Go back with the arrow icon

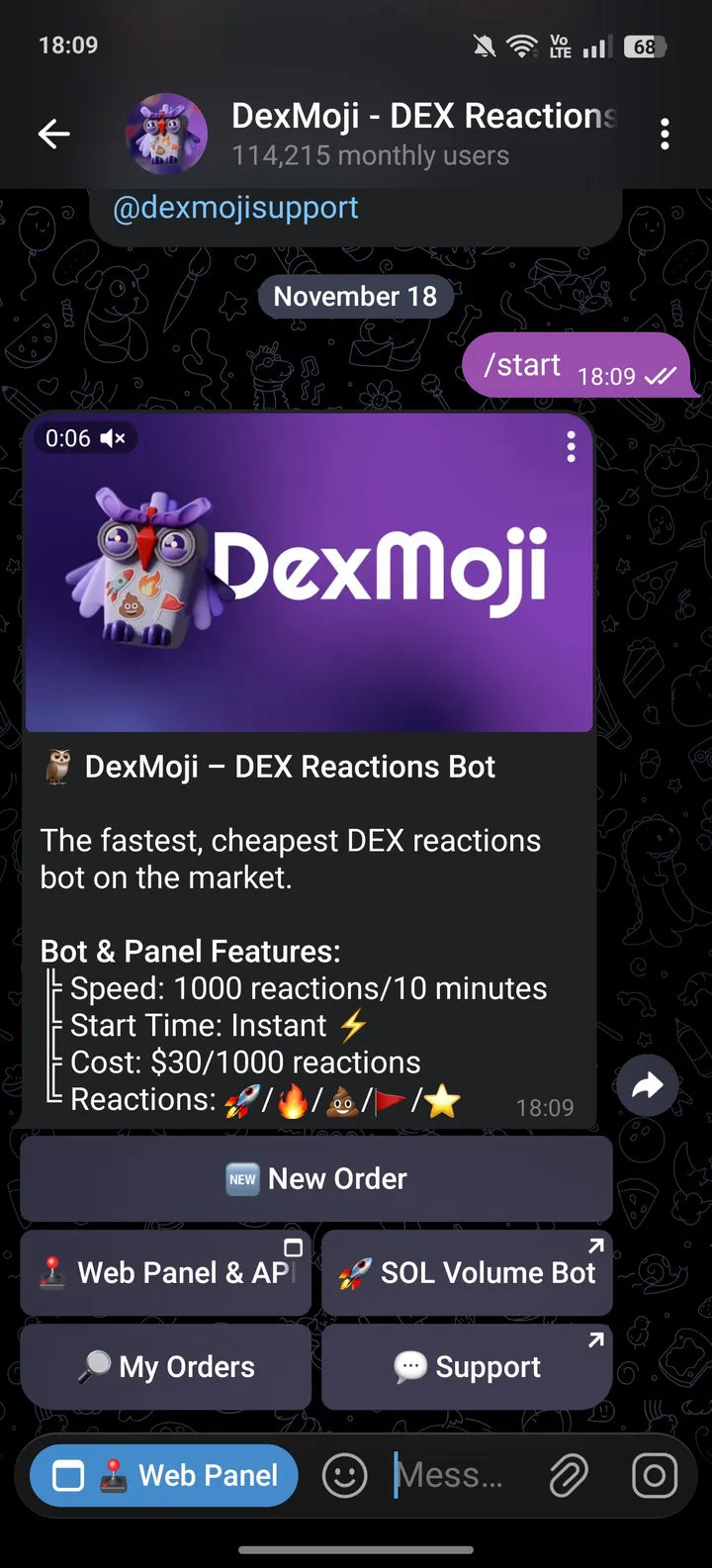pyautogui.click(x=54, y=133)
